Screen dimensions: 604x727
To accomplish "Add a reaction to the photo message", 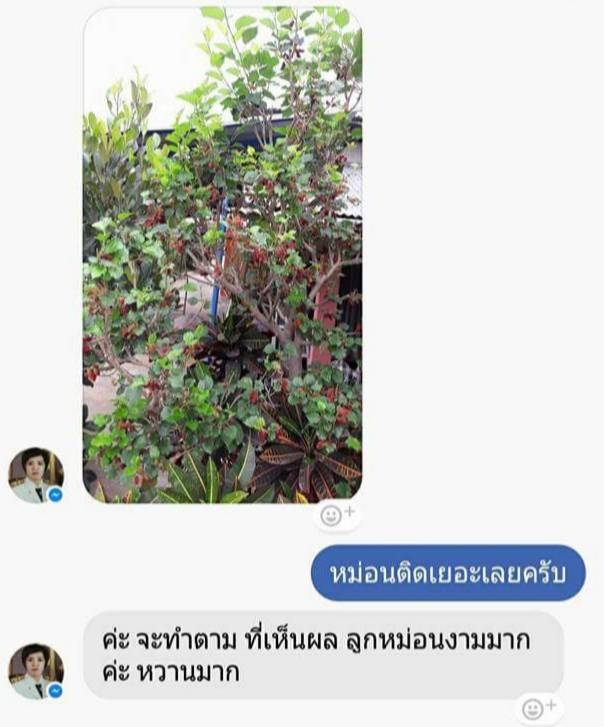I will pyautogui.click(x=337, y=515).
